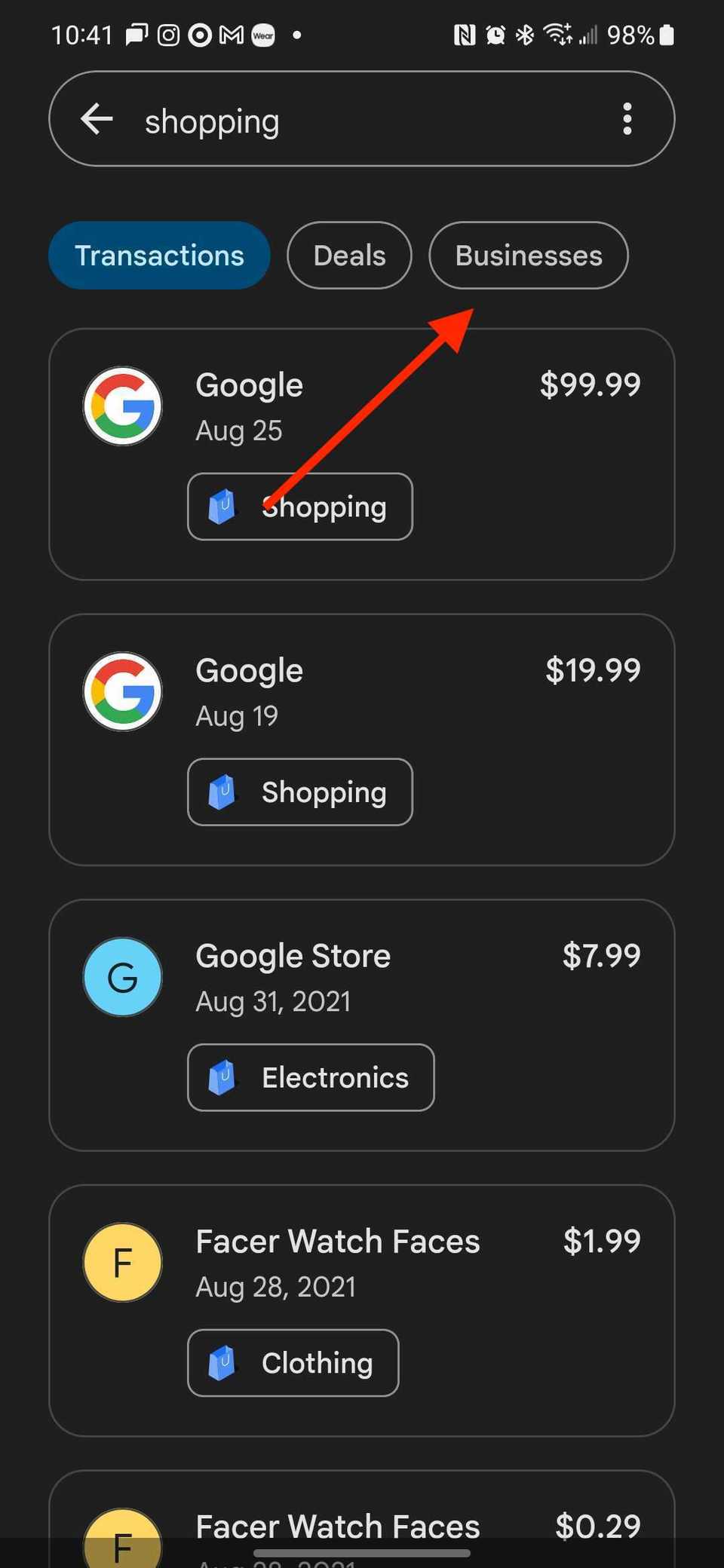Open the Electronics category for Google Store

310,1077
